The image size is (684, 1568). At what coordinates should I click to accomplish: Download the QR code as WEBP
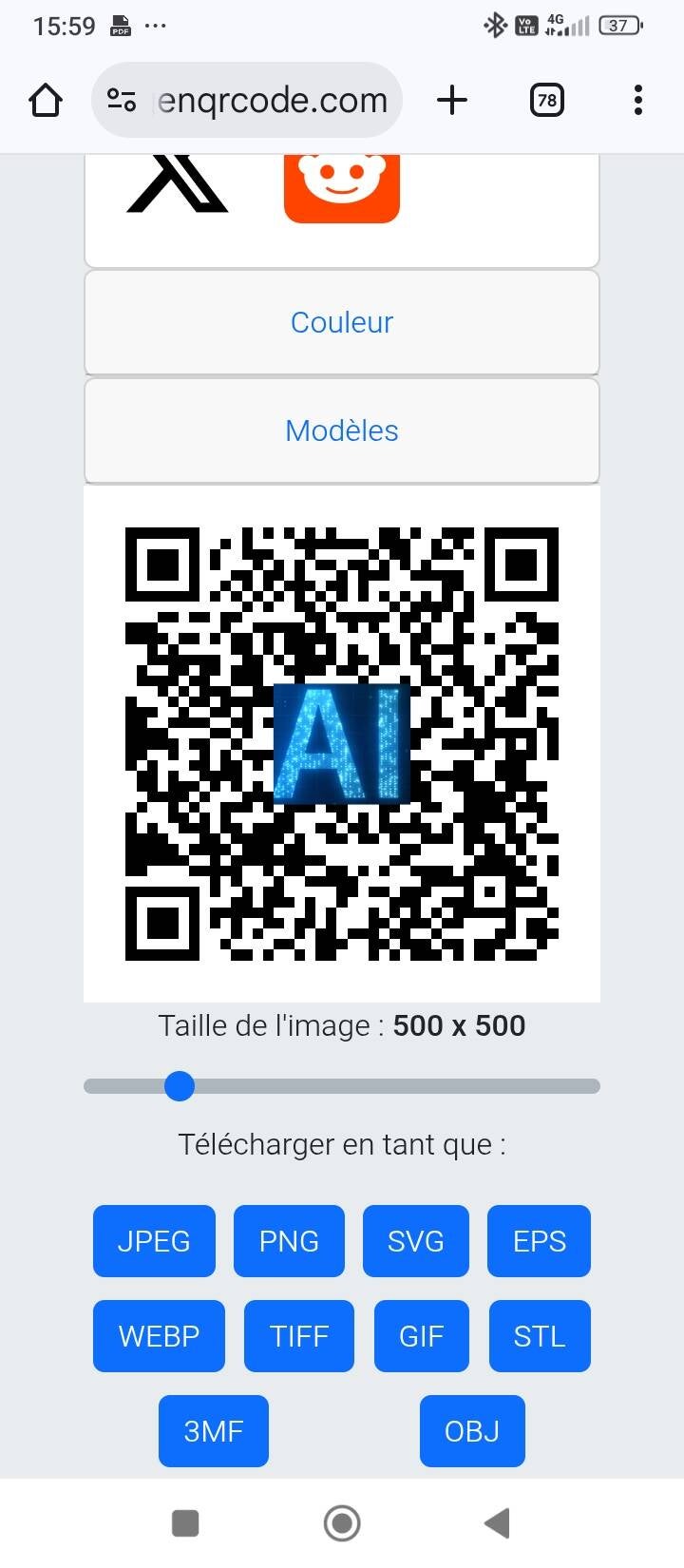[159, 1336]
